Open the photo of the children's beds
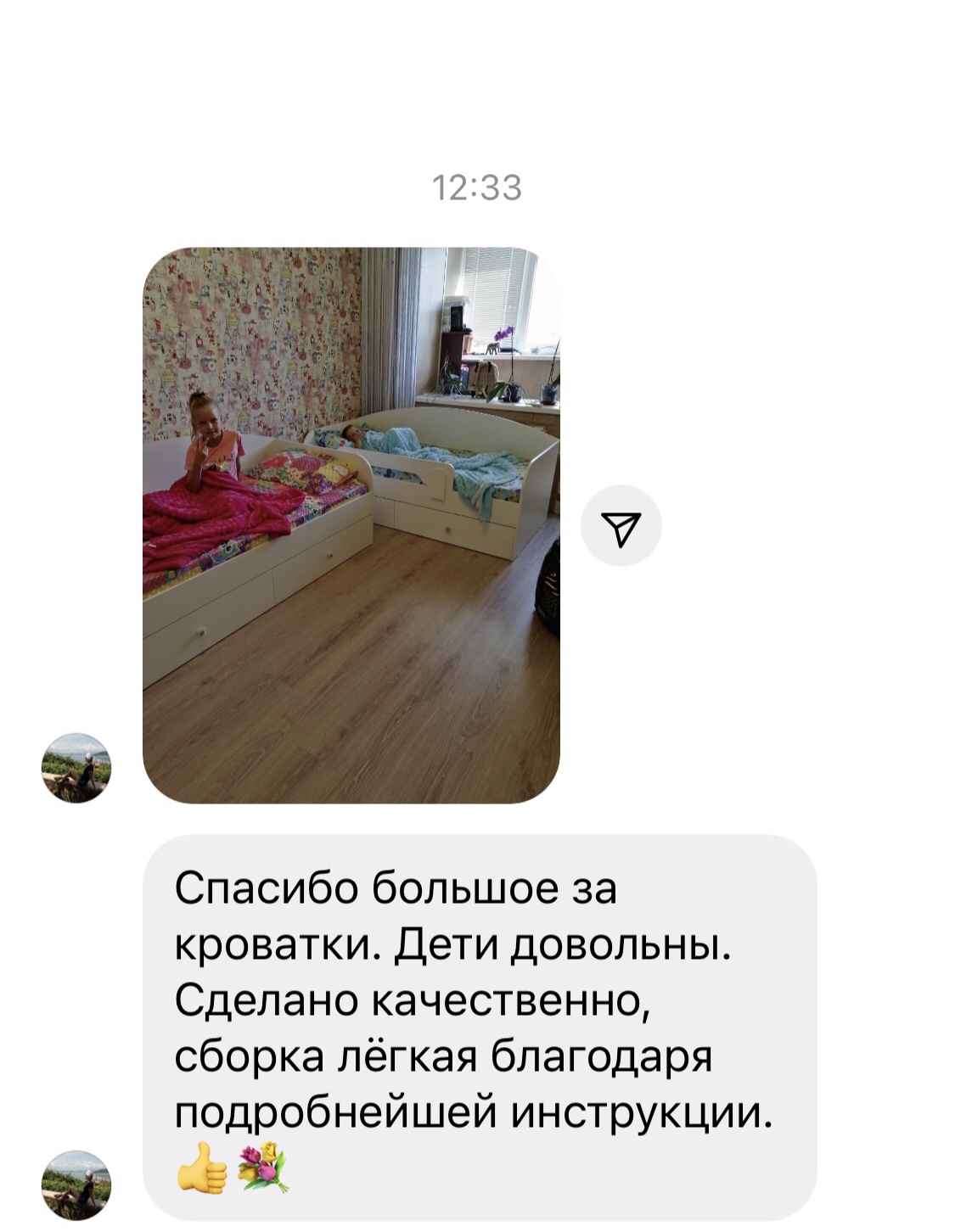This screenshot has height=1232, width=955. (x=351, y=525)
